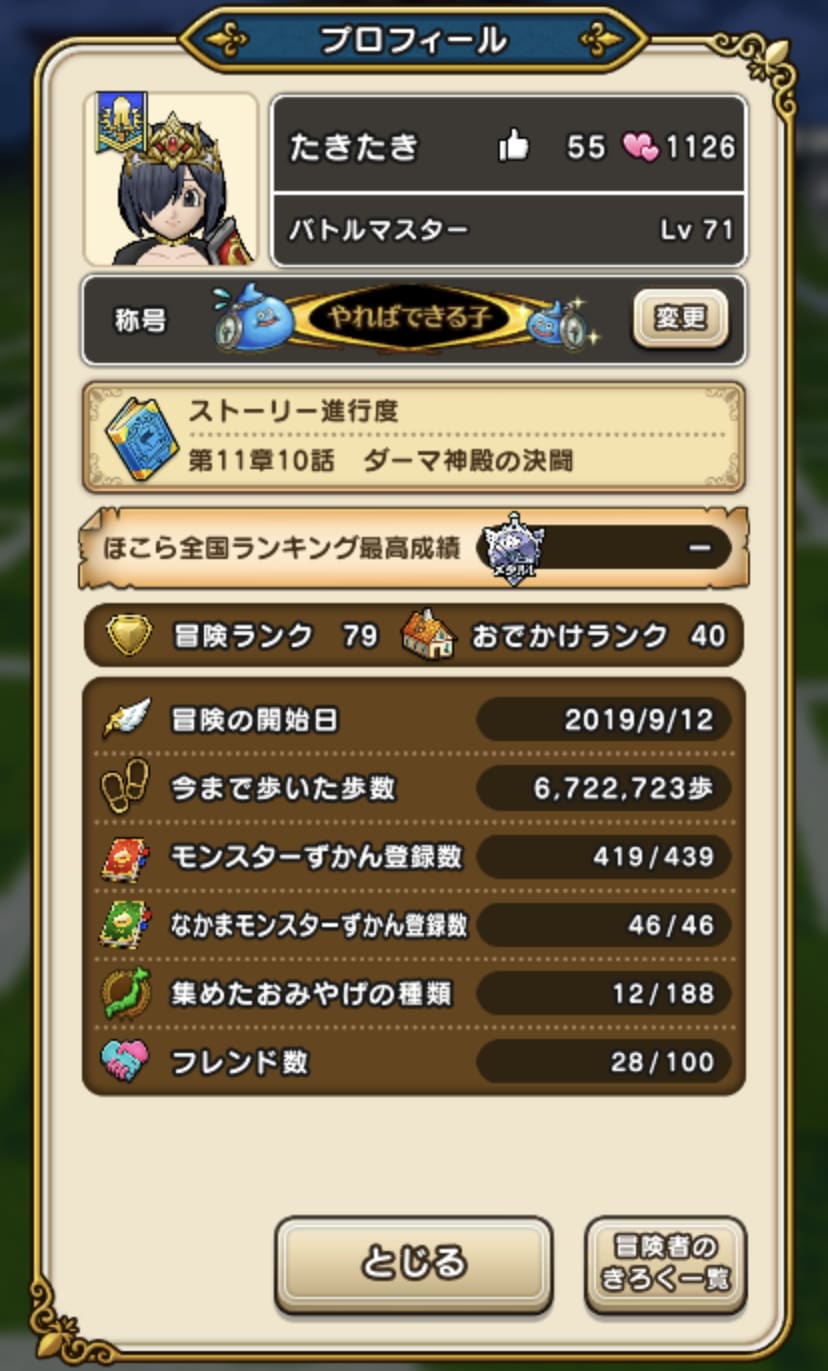
Task: Open 冒険者のきろく一覧 records list
Action: 665,1263
